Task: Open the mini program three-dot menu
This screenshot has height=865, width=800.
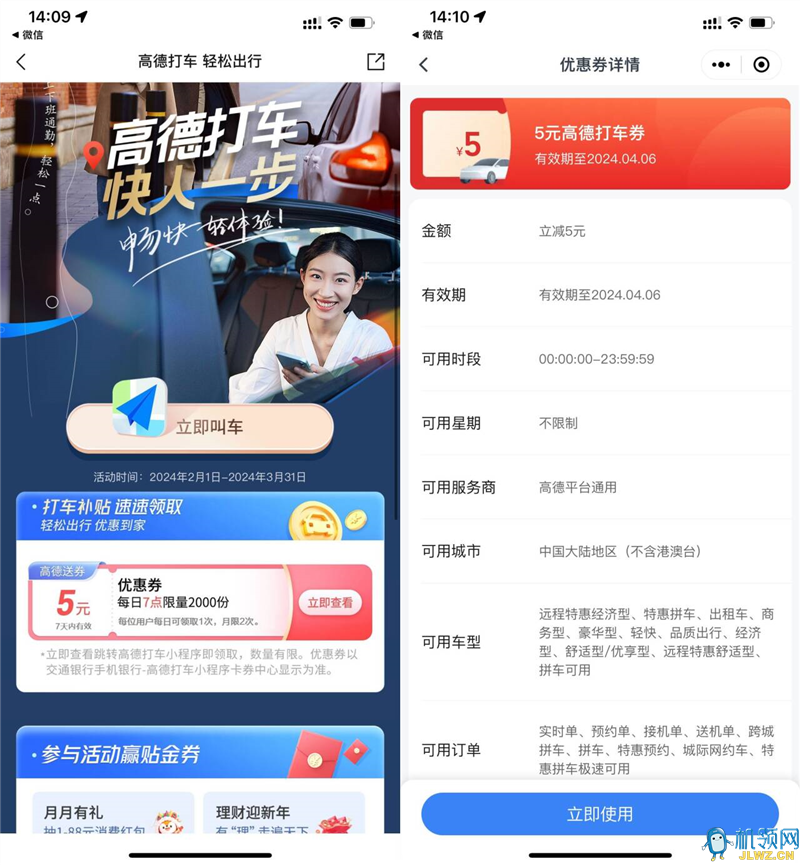Action: [721, 65]
